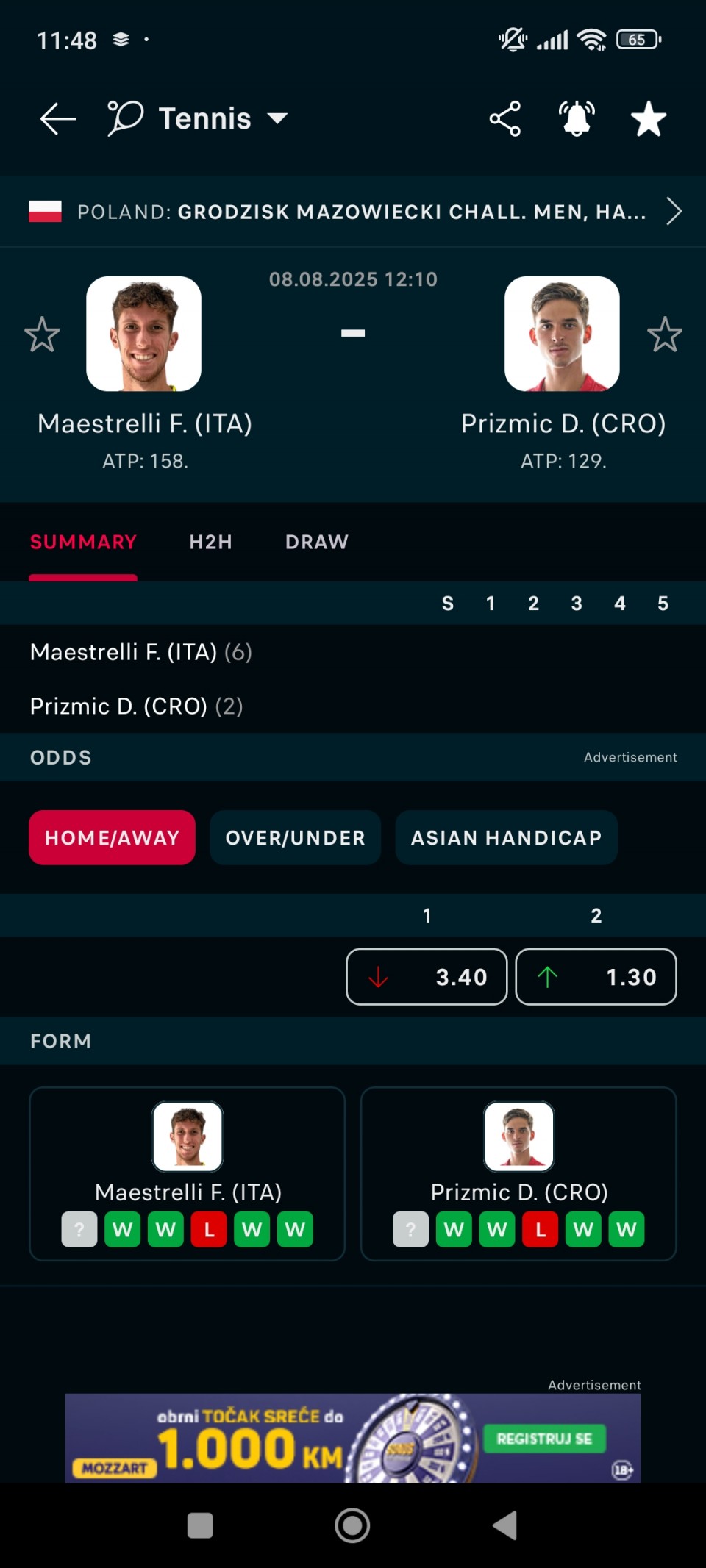Switch to the Draw tab

[317, 543]
